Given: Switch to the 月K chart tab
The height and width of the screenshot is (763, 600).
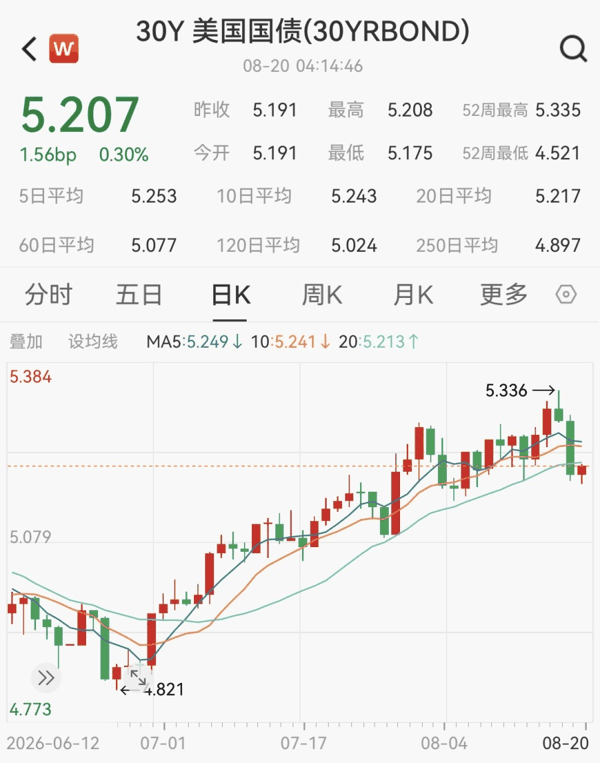Looking at the screenshot, I should (x=413, y=295).
